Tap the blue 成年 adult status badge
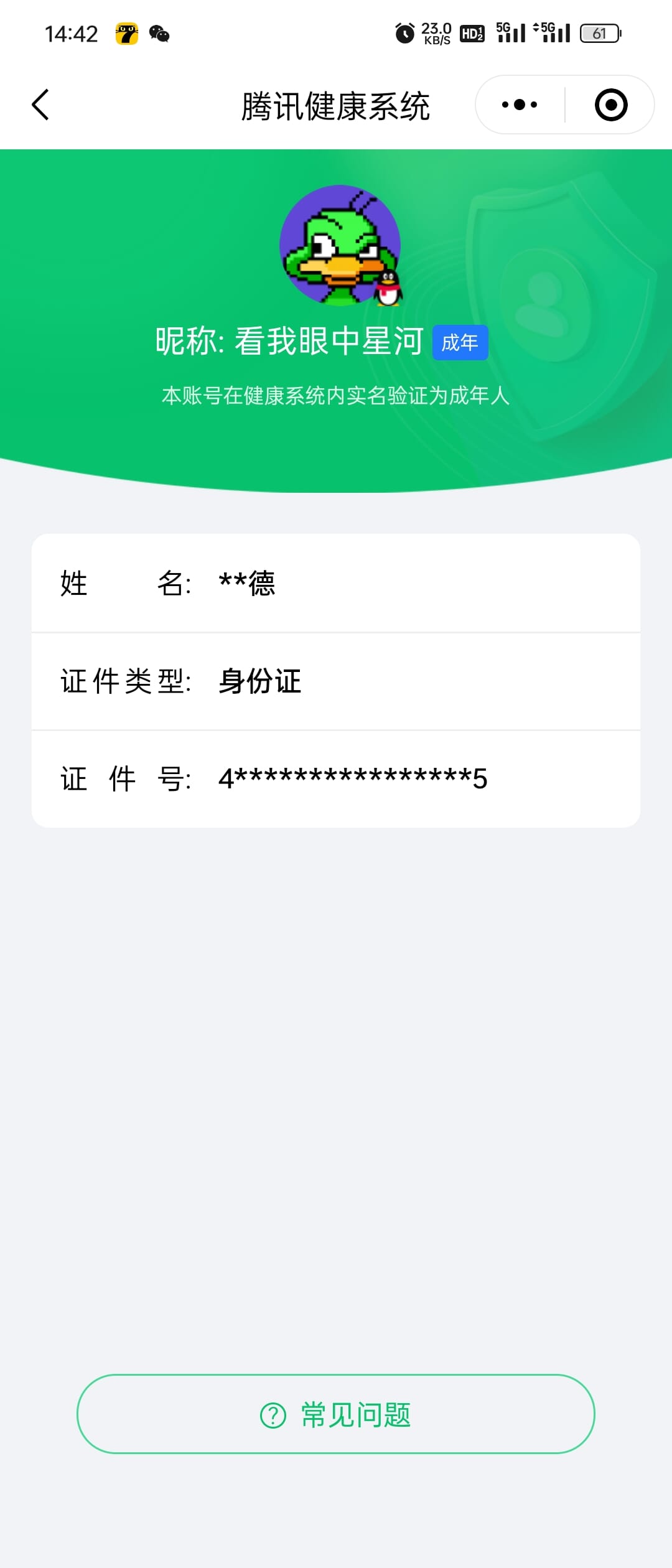This screenshot has width=672, height=1568. coord(460,342)
